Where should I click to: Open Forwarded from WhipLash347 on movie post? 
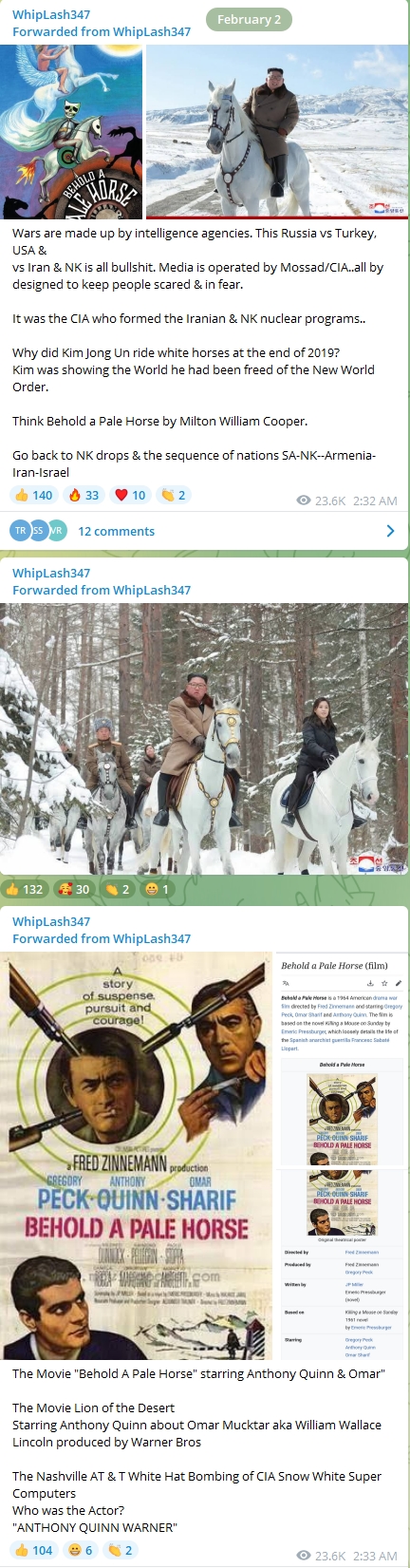(x=102, y=938)
